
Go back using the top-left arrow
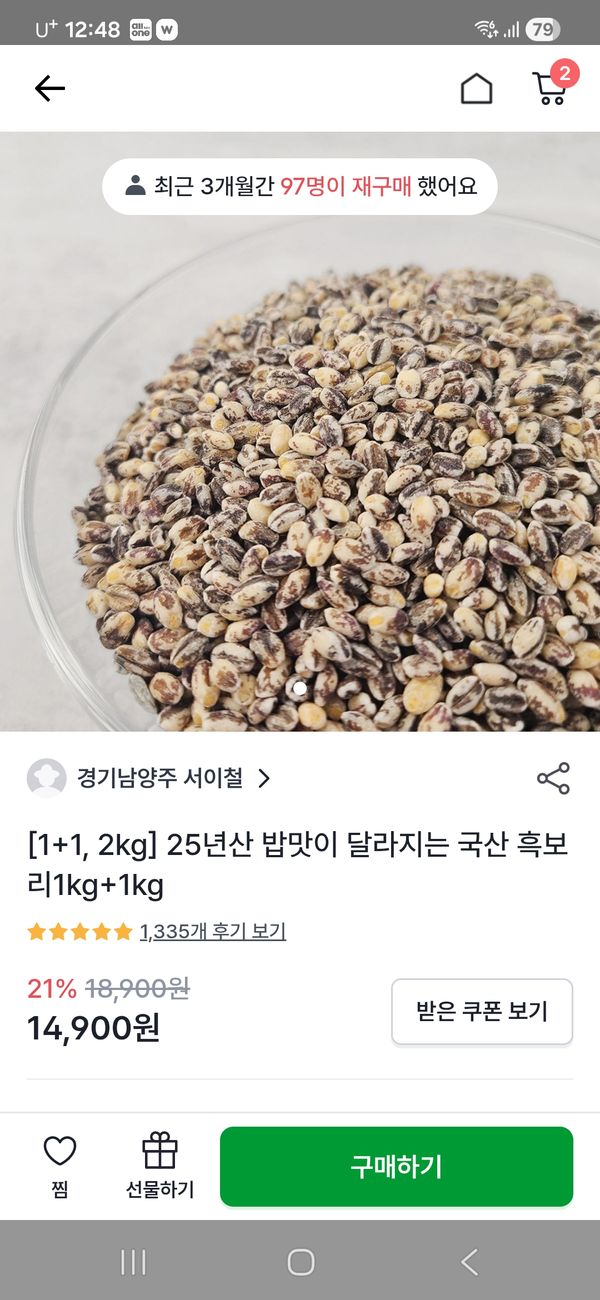pyautogui.click(x=49, y=89)
